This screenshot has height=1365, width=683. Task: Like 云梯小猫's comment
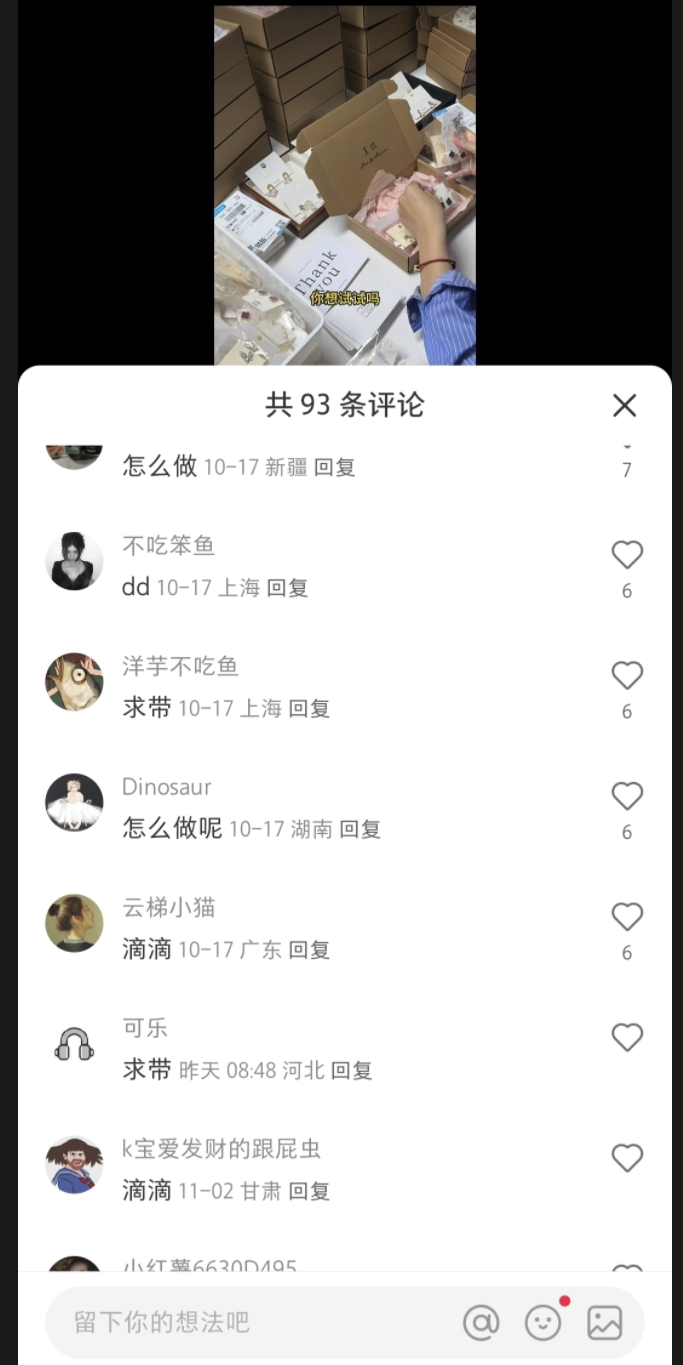click(x=627, y=917)
